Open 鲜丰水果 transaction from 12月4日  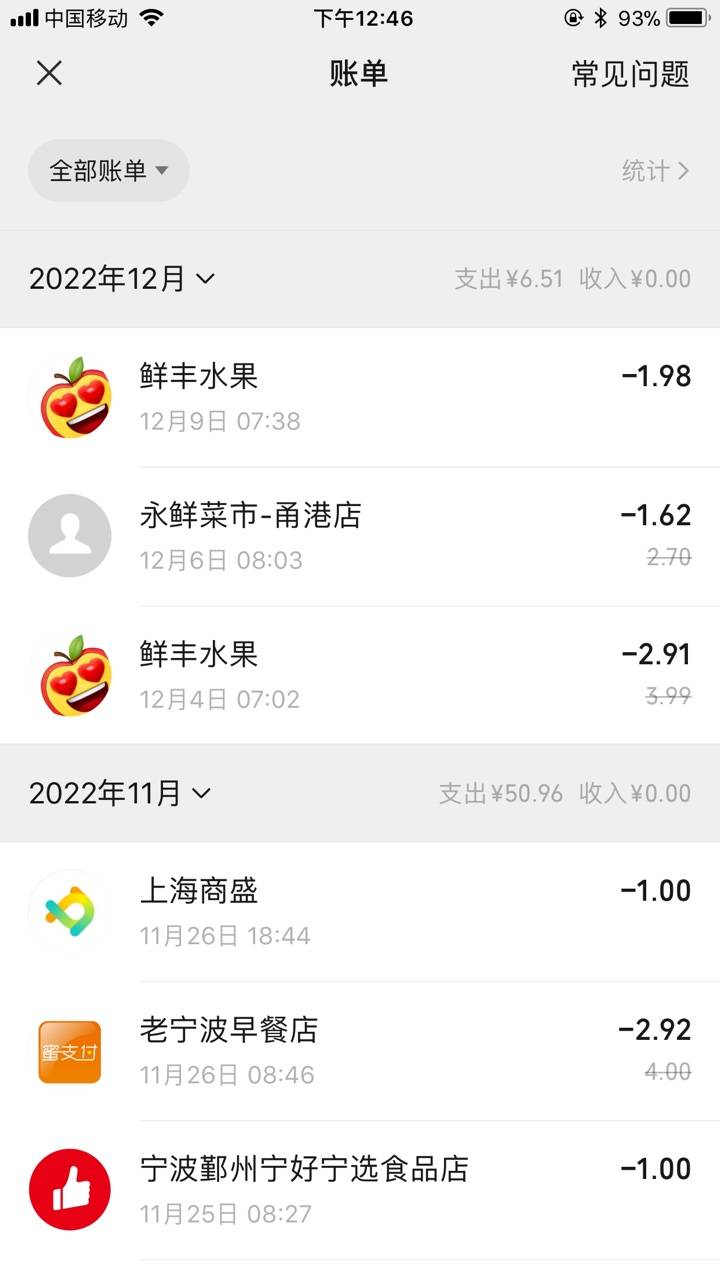[360, 675]
